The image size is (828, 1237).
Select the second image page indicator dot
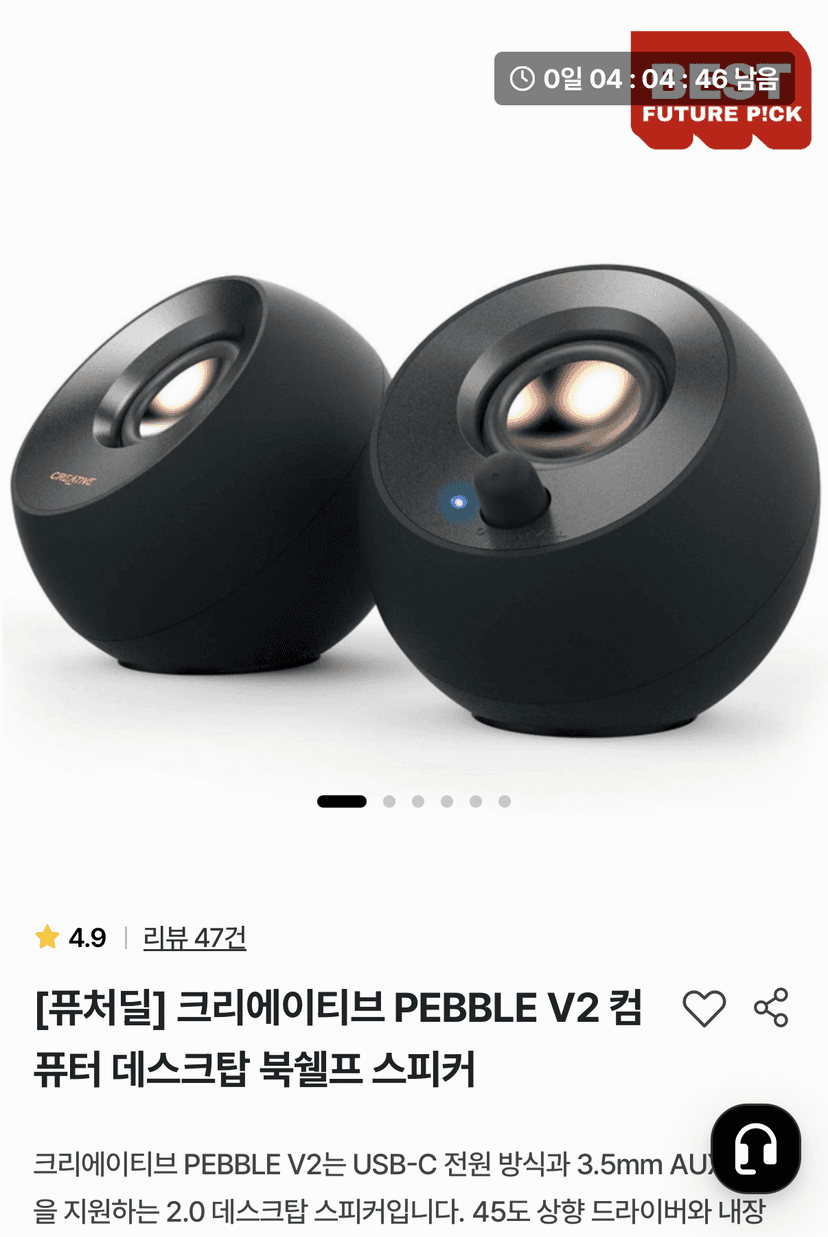click(389, 801)
